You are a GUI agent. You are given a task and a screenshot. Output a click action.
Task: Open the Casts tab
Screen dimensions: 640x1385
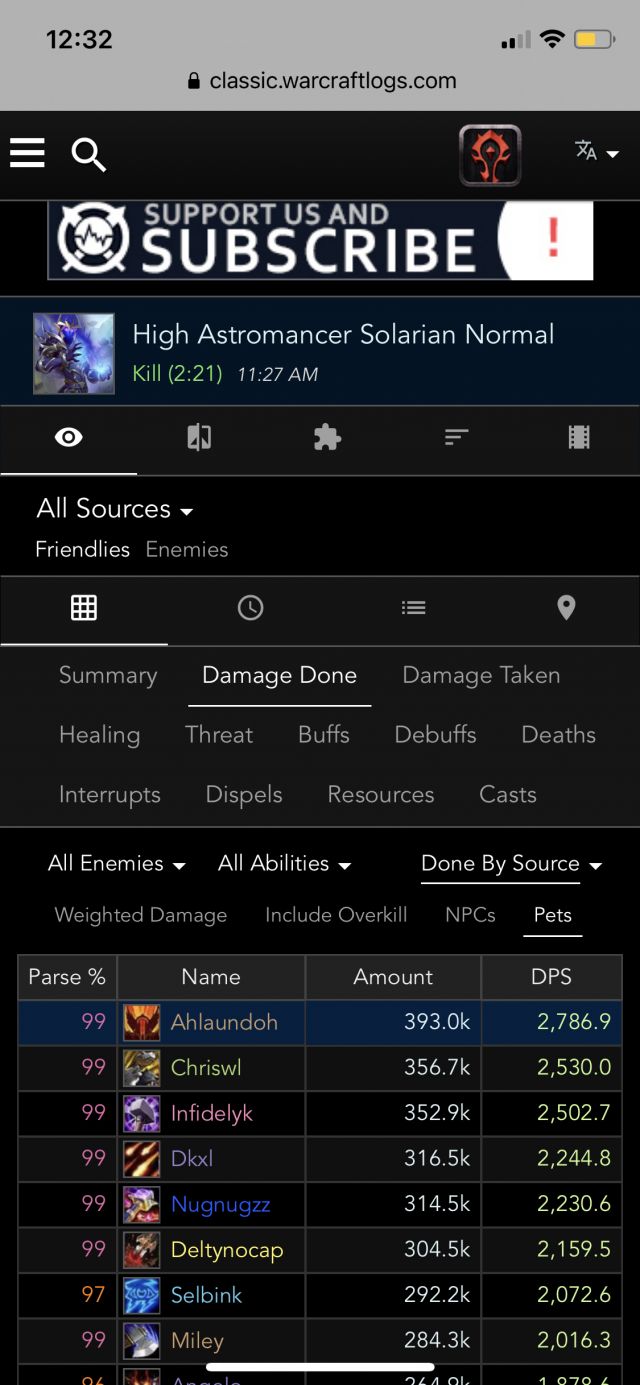coord(508,795)
